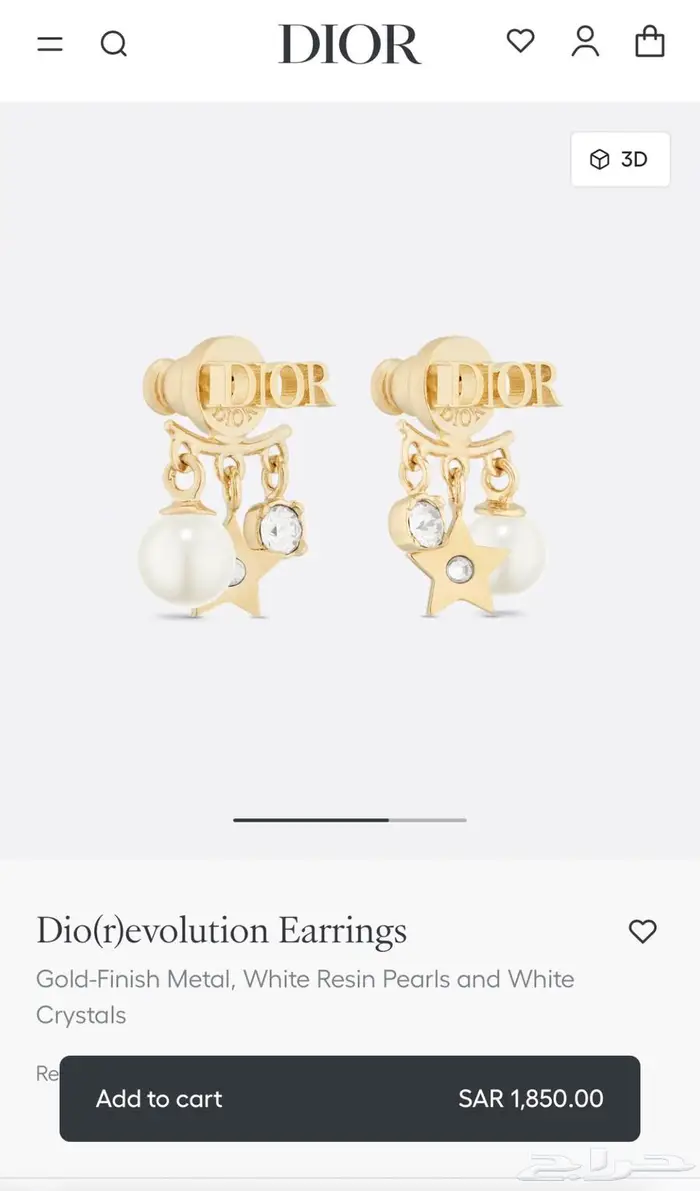The height and width of the screenshot is (1191, 700).
Task: Open the hamburger menu
Action: [x=50, y=44]
